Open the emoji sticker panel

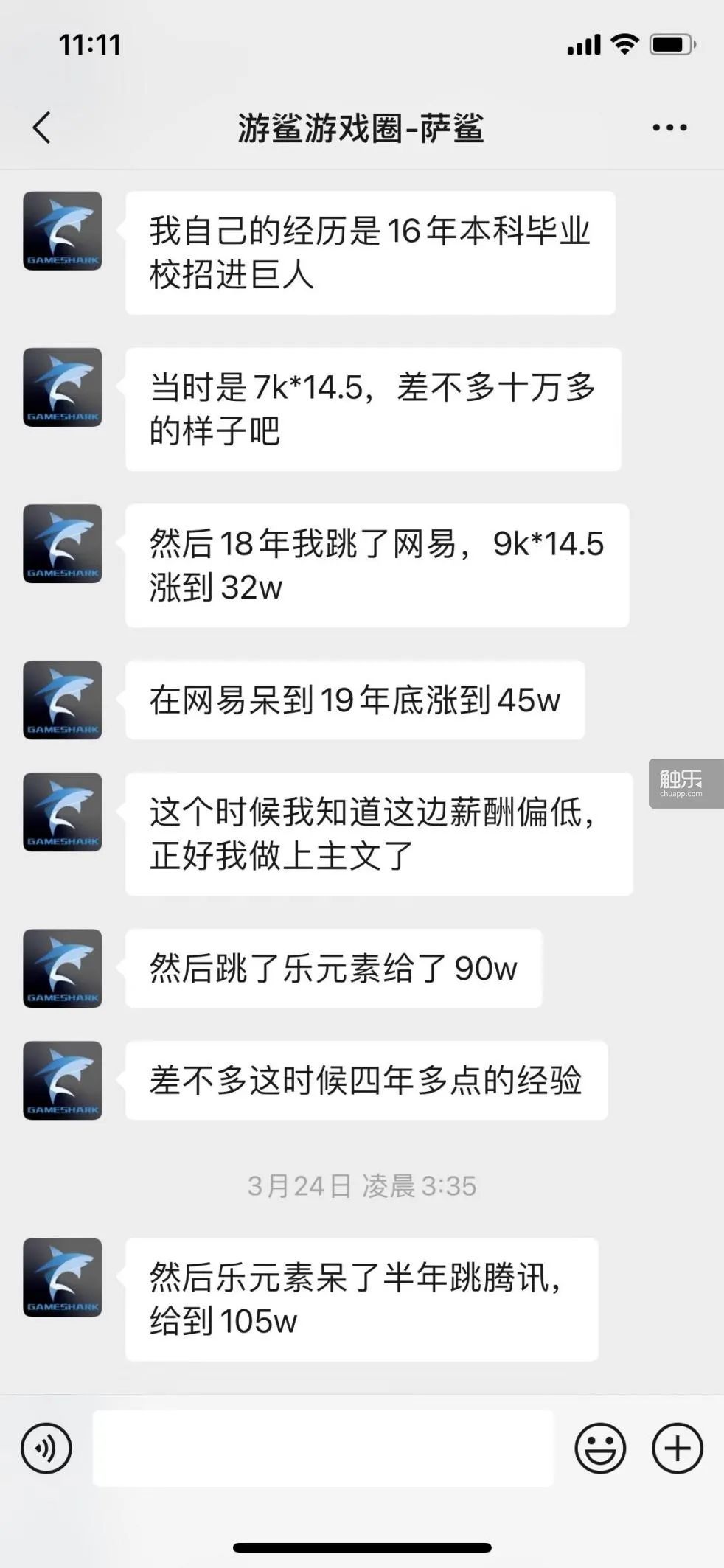pos(600,1448)
